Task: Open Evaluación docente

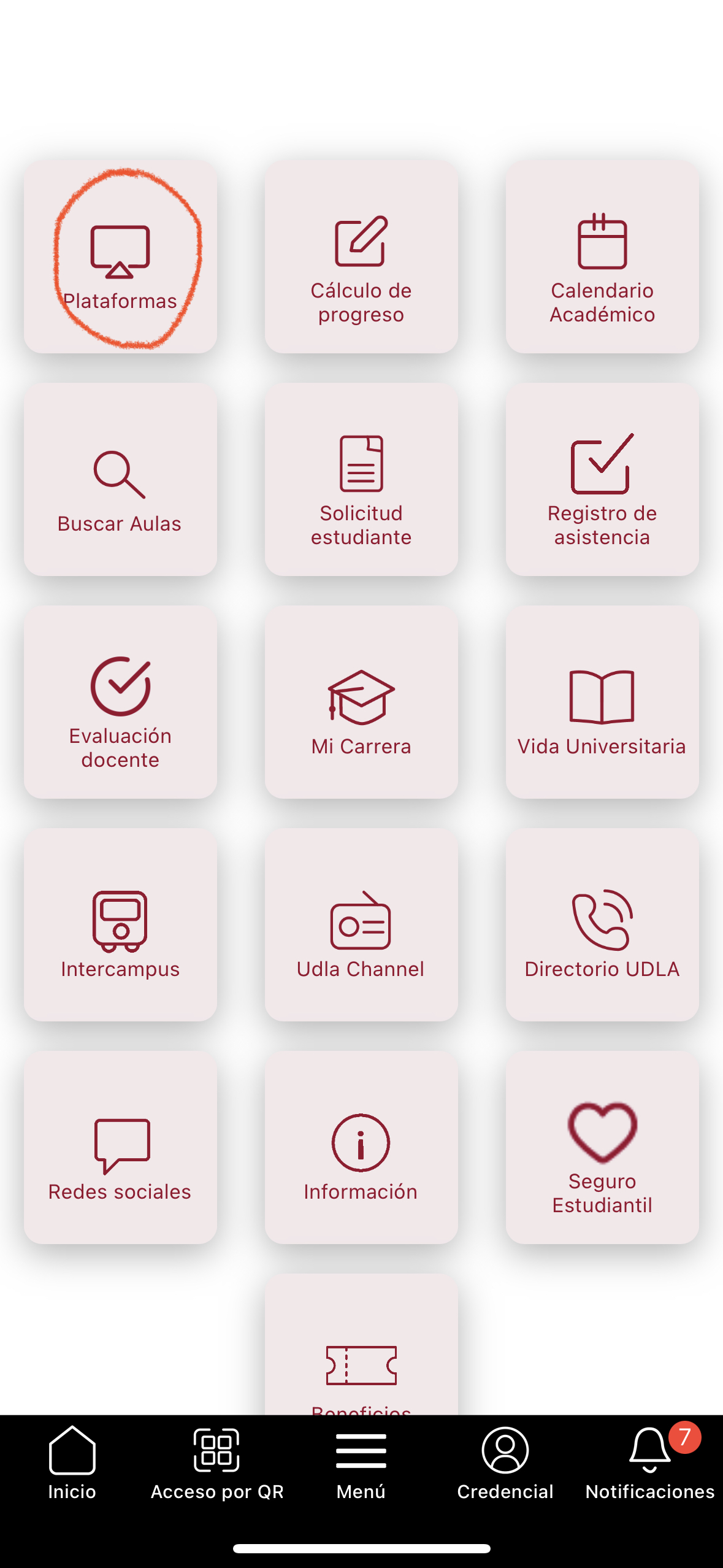Action: 120,703
